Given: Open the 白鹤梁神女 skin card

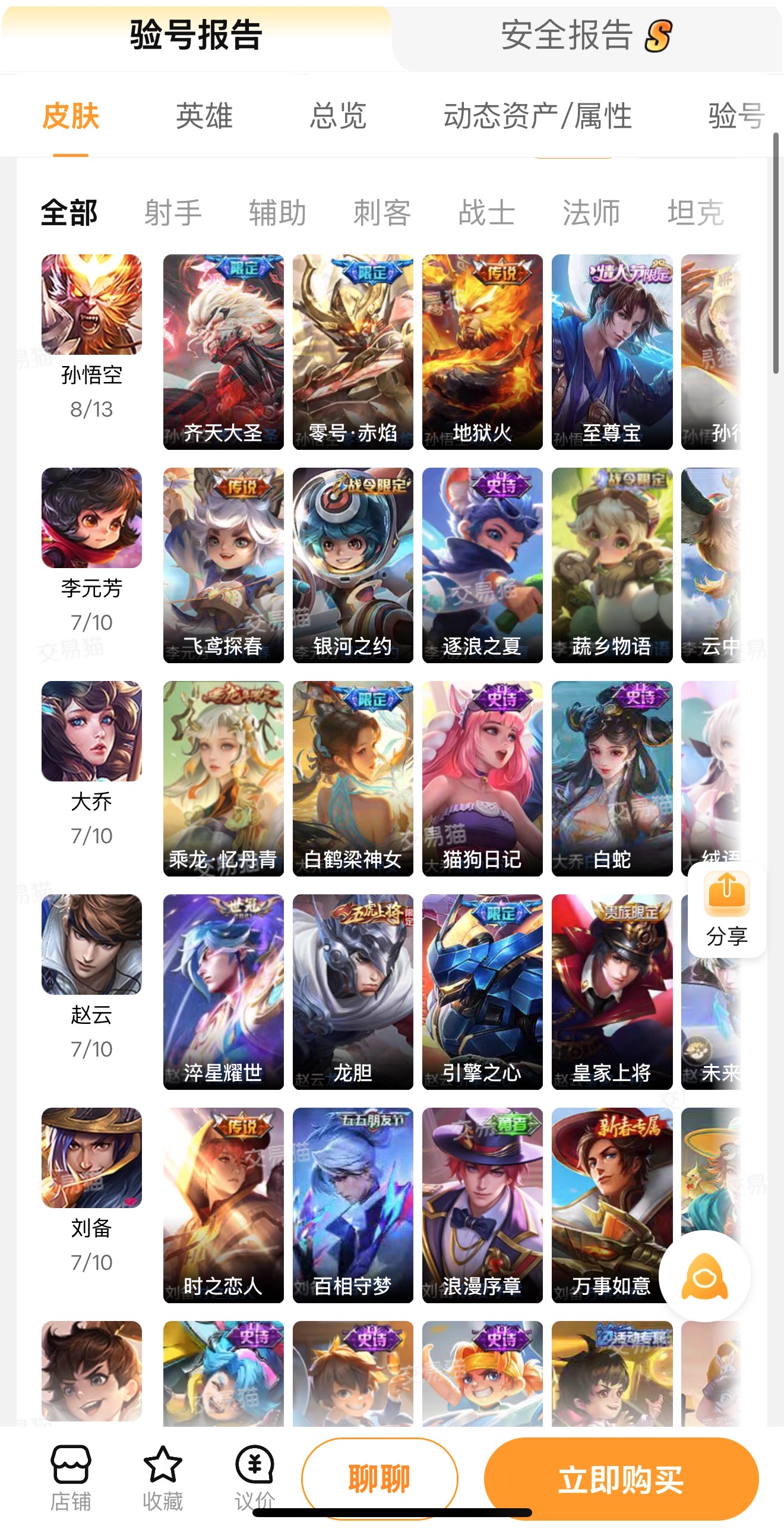Looking at the screenshot, I should pos(353,778).
